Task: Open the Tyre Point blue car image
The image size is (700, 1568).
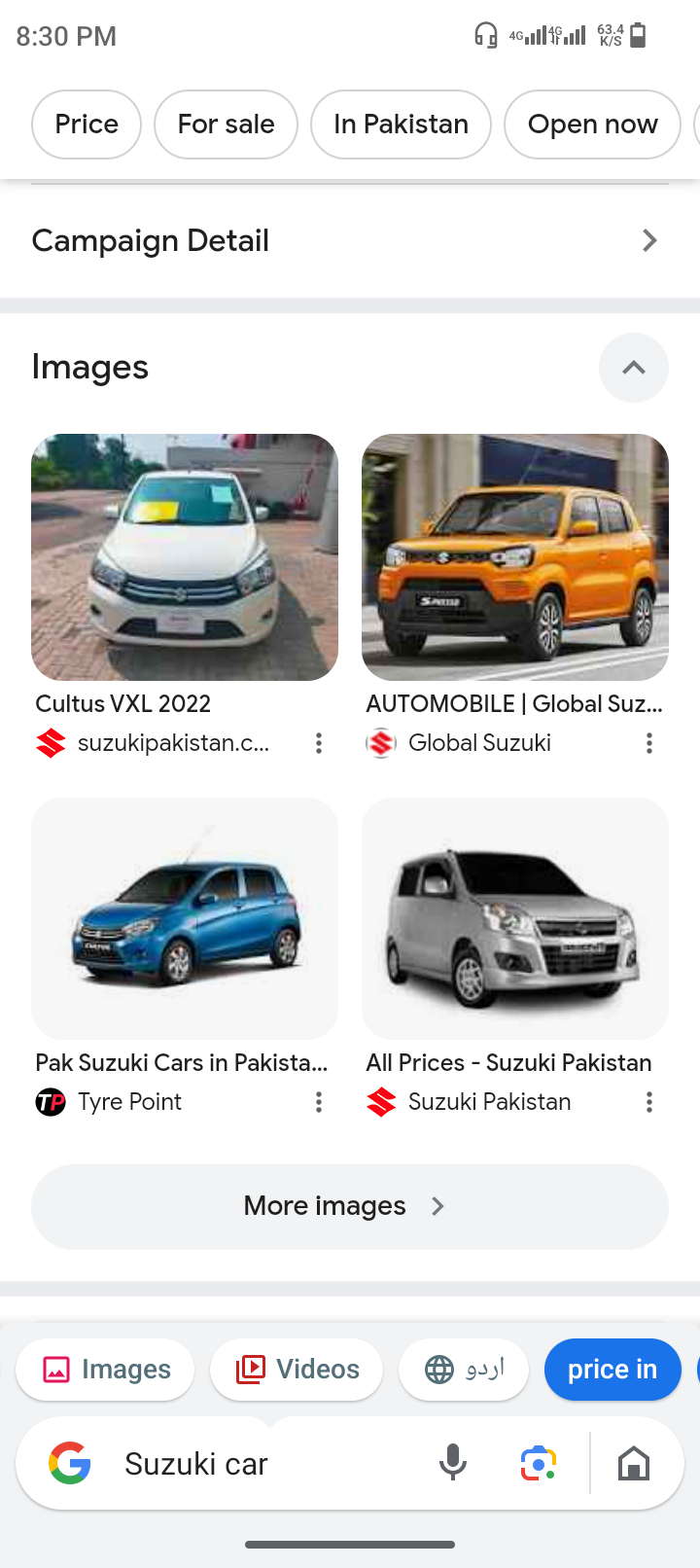Action: click(x=185, y=918)
